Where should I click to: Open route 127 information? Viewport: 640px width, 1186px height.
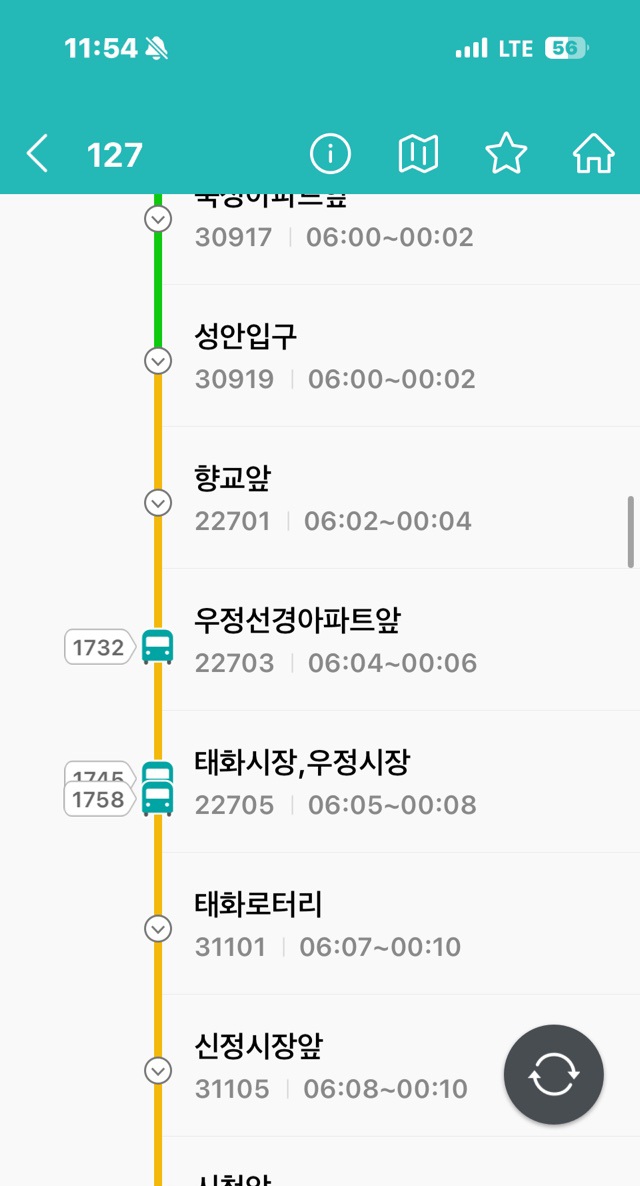[x=330, y=154]
